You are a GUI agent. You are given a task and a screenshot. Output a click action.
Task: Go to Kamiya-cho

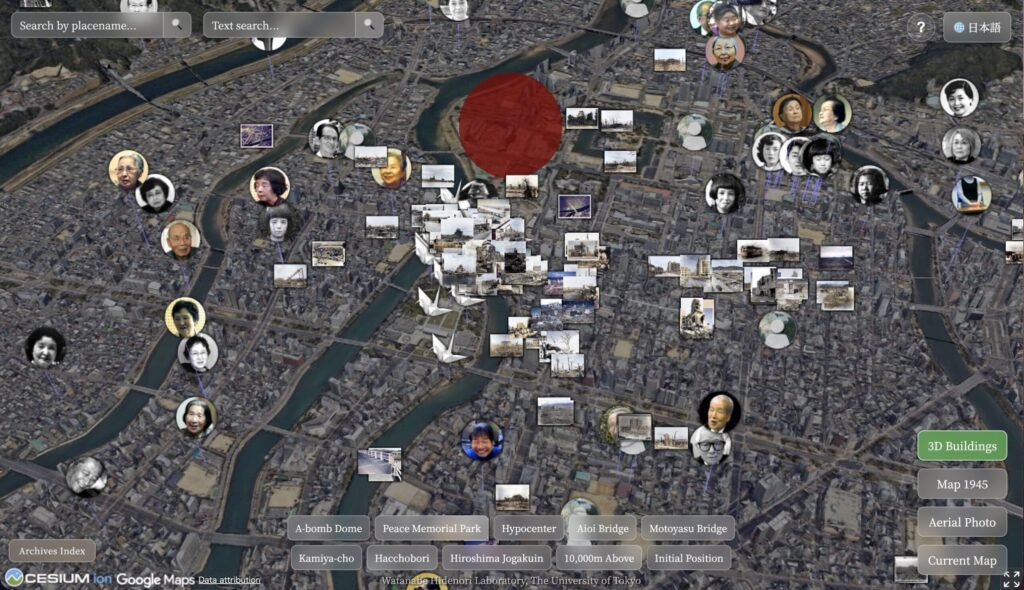(x=325, y=558)
